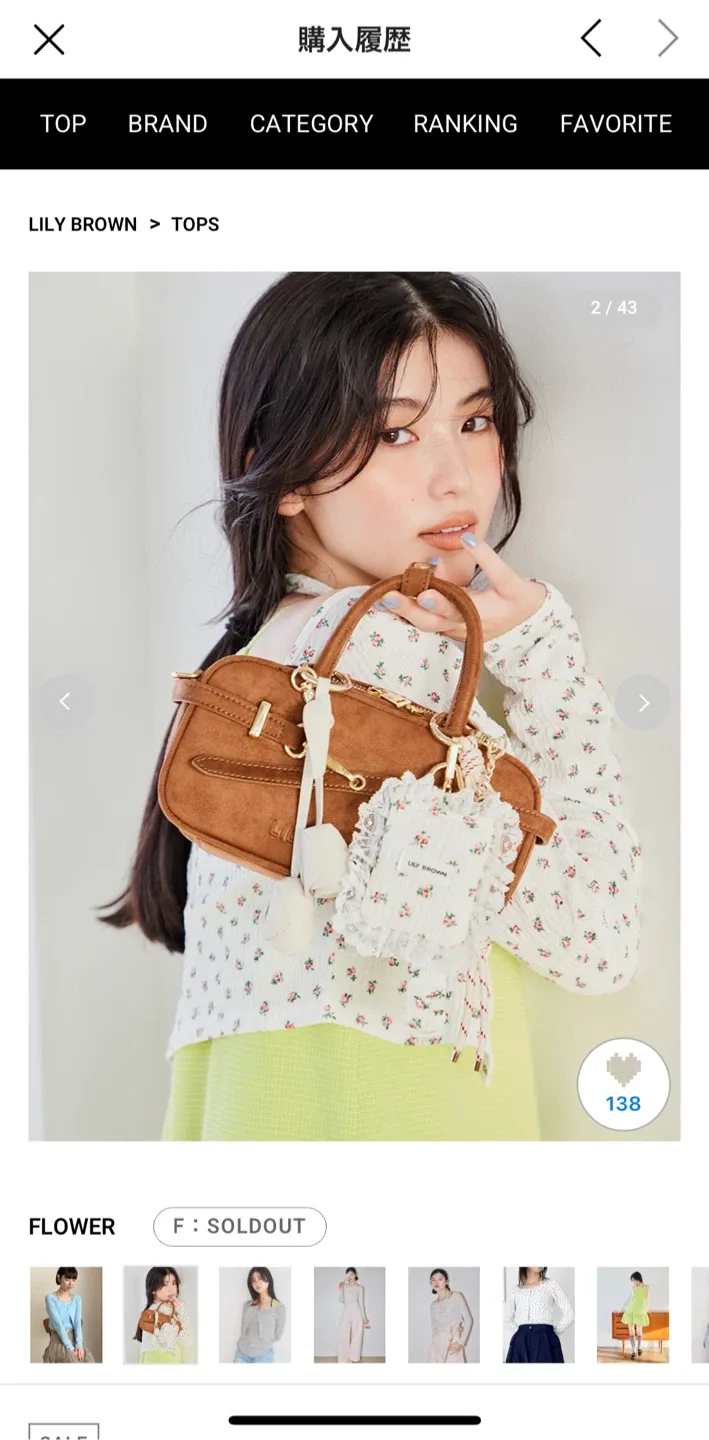This screenshot has width=709, height=1440.
Task: View thumbnail with the navy skirt
Action: point(538,1314)
